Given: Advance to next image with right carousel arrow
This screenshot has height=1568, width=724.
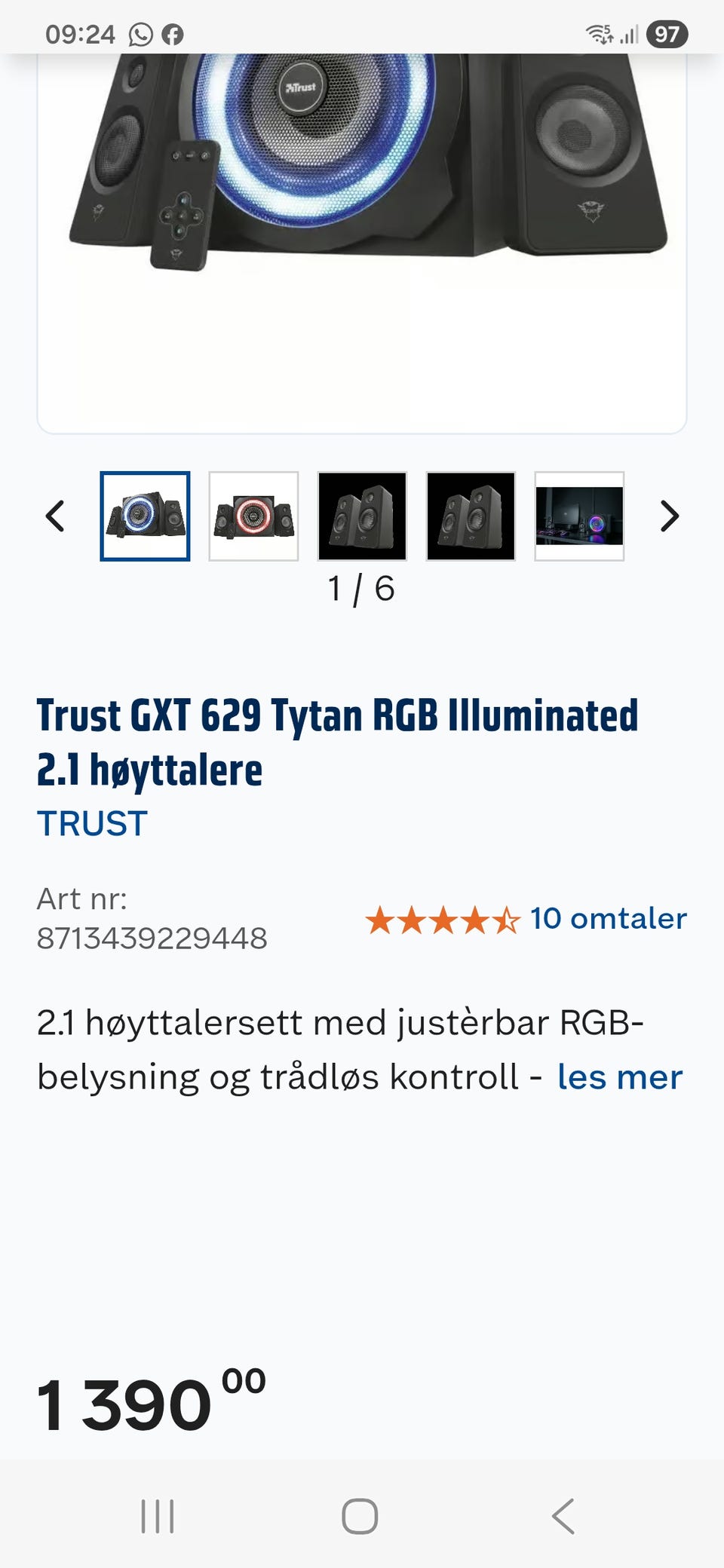Looking at the screenshot, I should click(668, 516).
